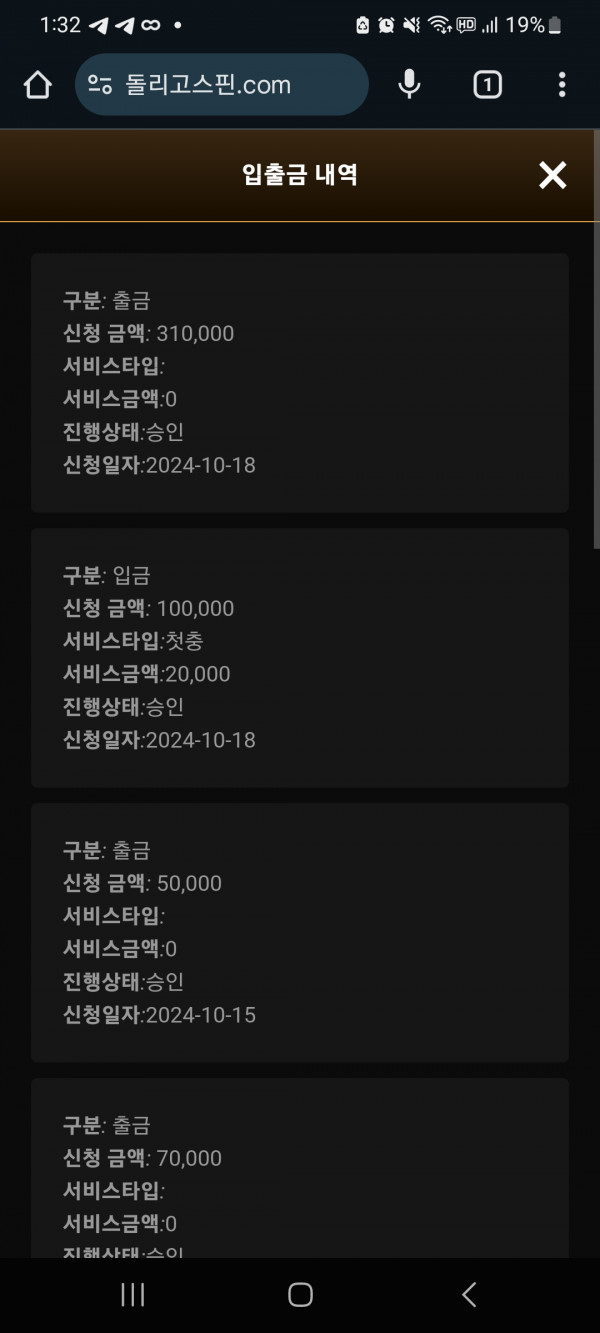View site info icon in address bar
Viewport: 600px width, 1333px height.
(x=99, y=85)
